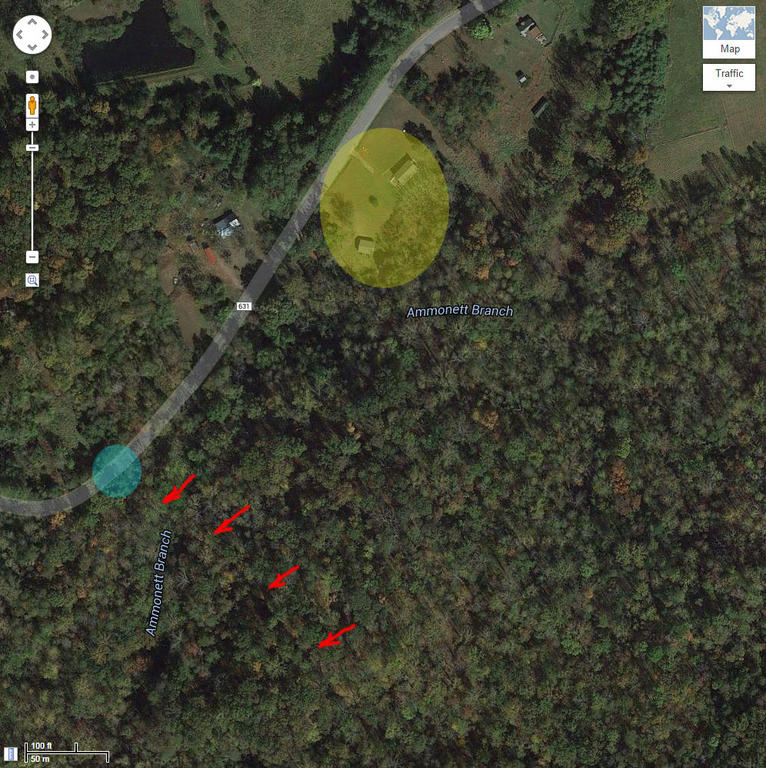
Task: Zoom out with the minus button
Action: [32, 257]
